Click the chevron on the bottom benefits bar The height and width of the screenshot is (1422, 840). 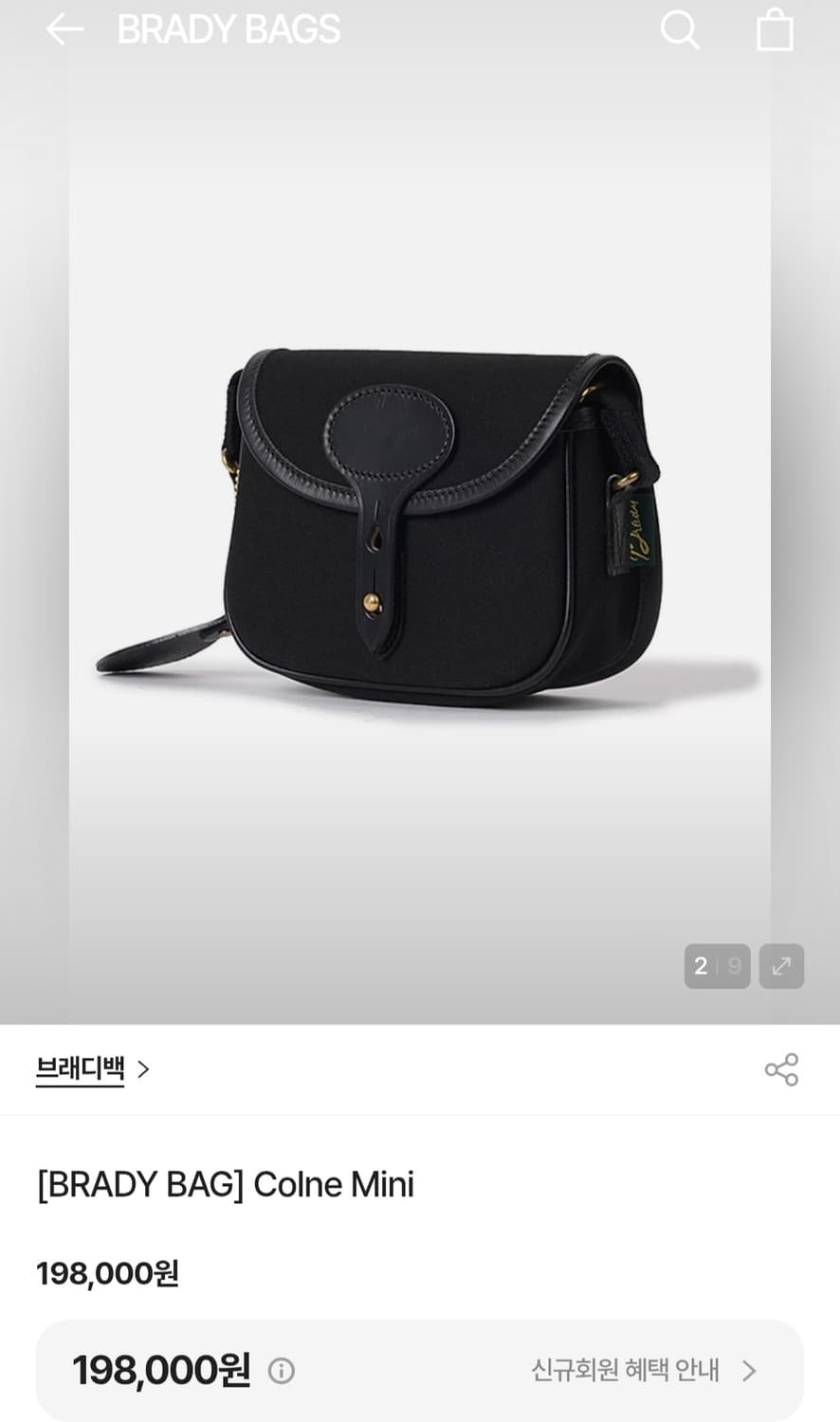pos(750,1370)
